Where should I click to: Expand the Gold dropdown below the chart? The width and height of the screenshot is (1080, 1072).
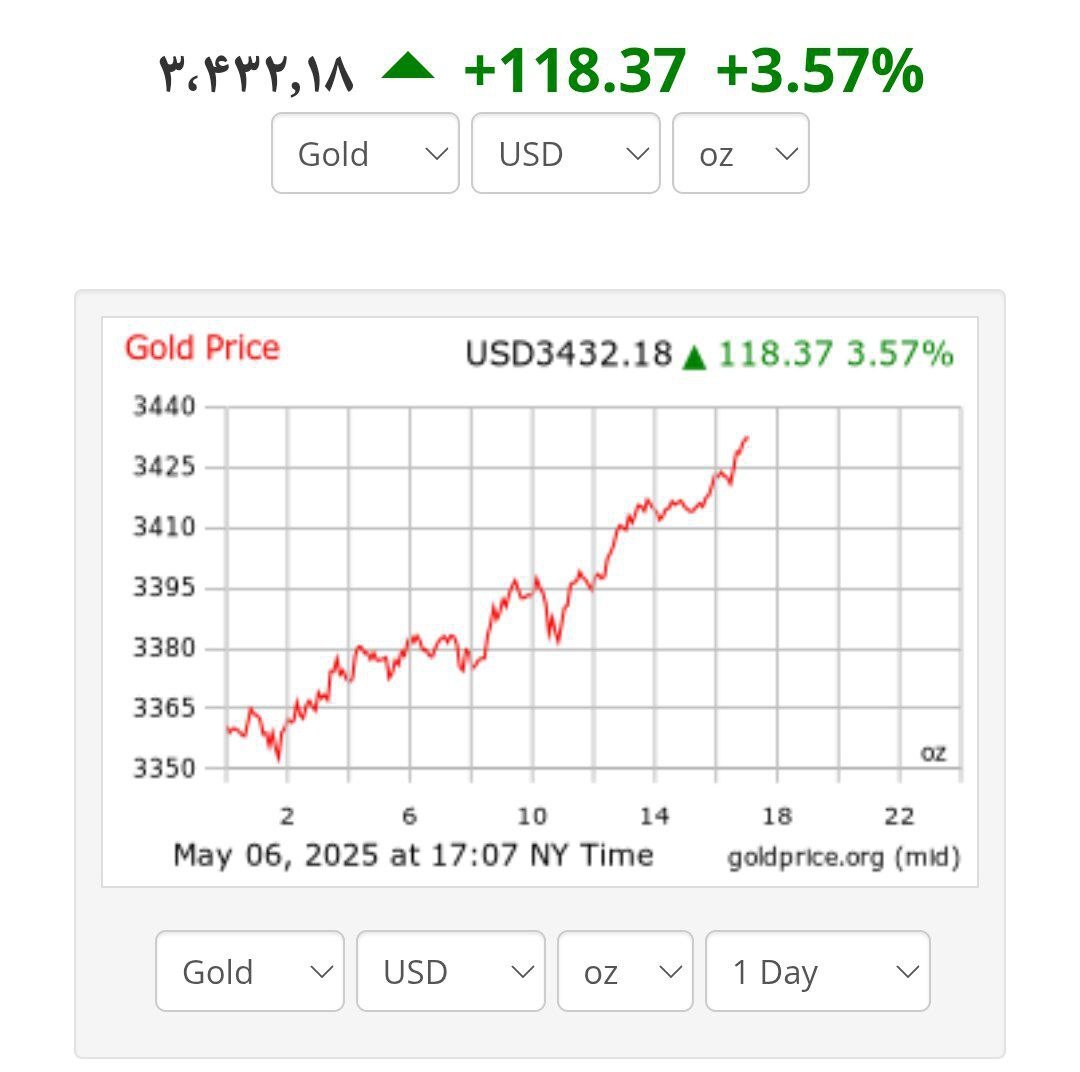(x=250, y=971)
